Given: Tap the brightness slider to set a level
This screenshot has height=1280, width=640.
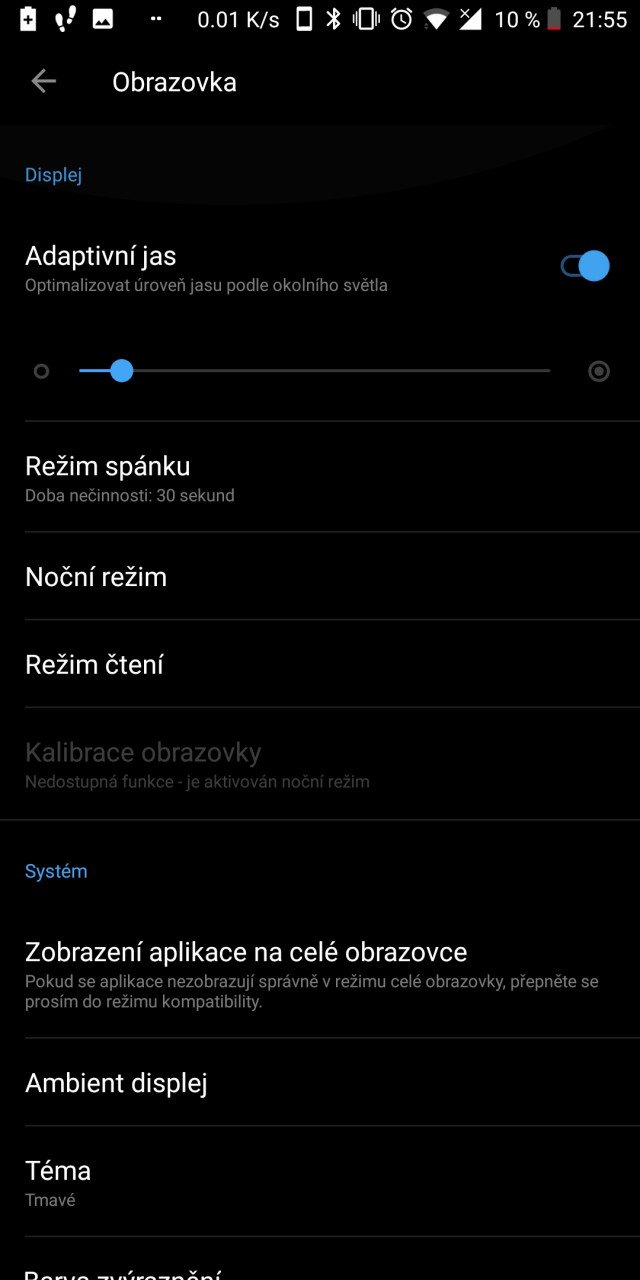Looking at the screenshot, I should coord(315,371).
